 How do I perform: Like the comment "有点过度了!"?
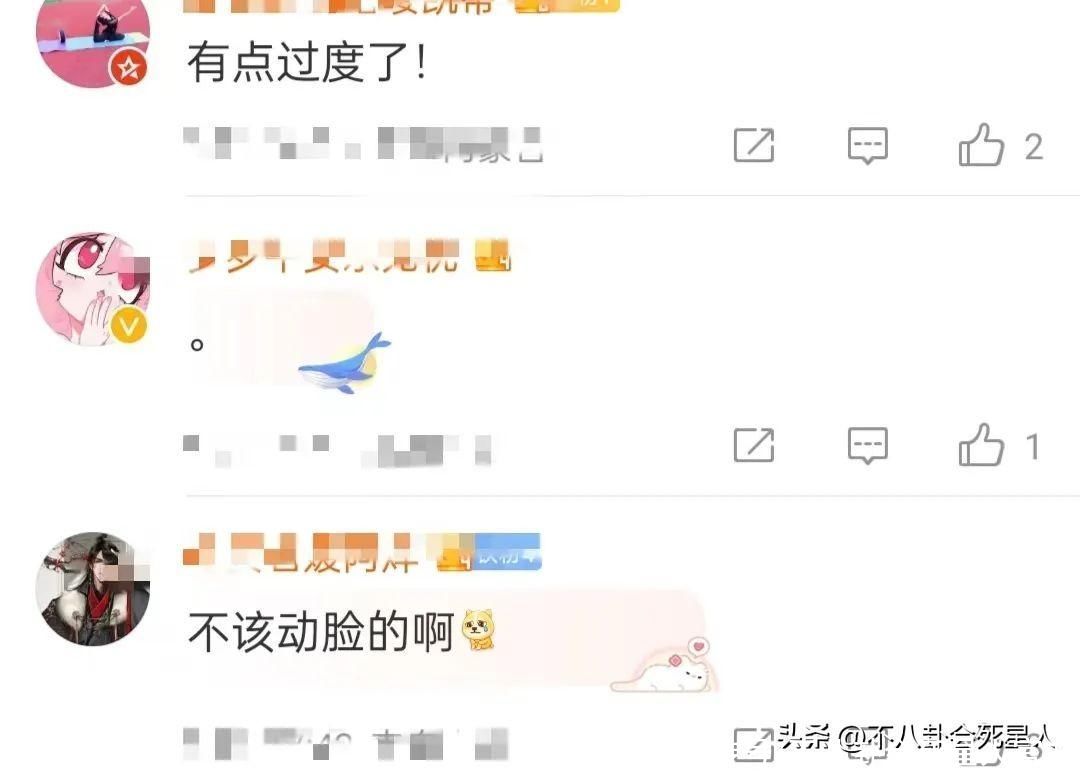click(981, 147)
